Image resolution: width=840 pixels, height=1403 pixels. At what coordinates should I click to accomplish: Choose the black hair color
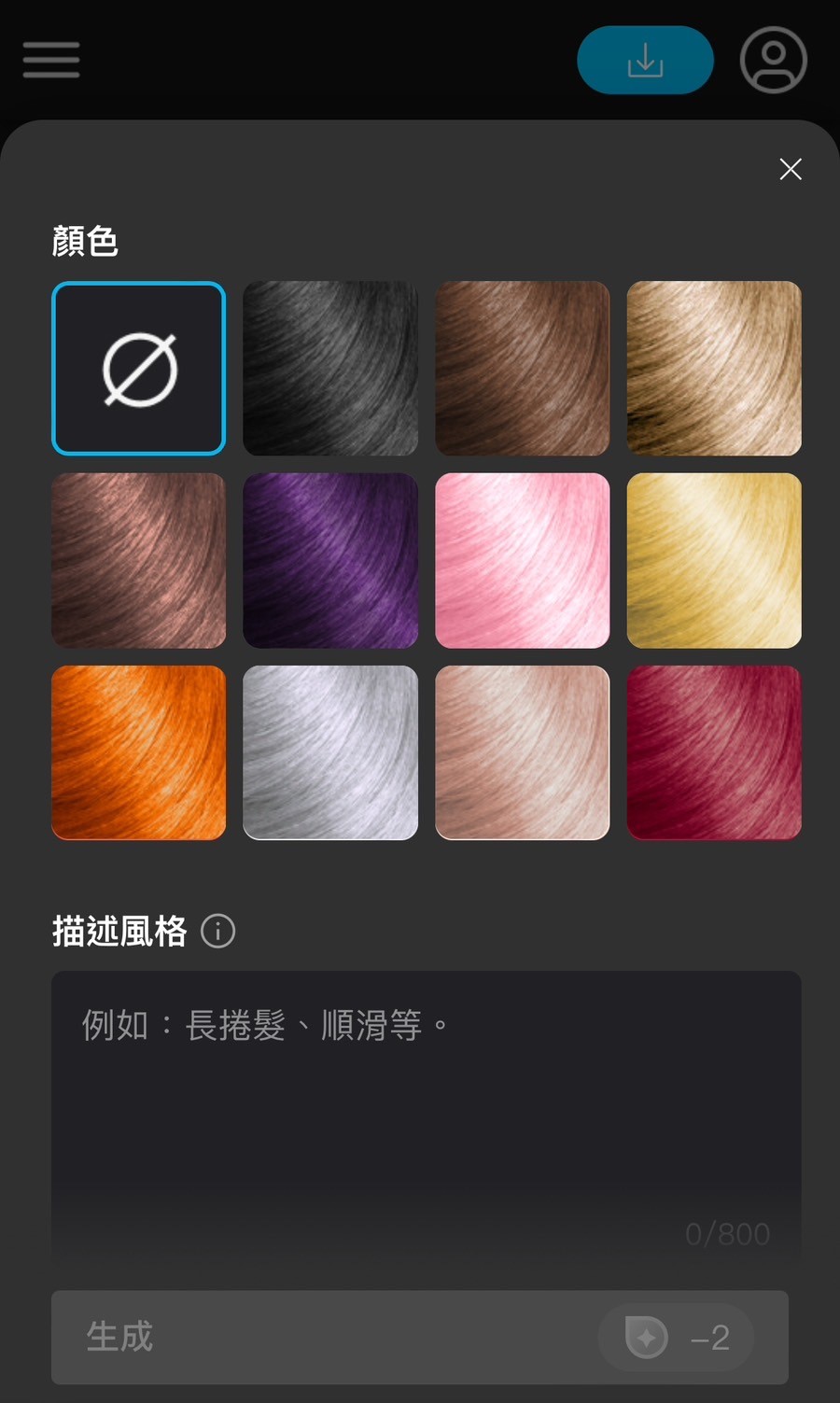[330, 369]
